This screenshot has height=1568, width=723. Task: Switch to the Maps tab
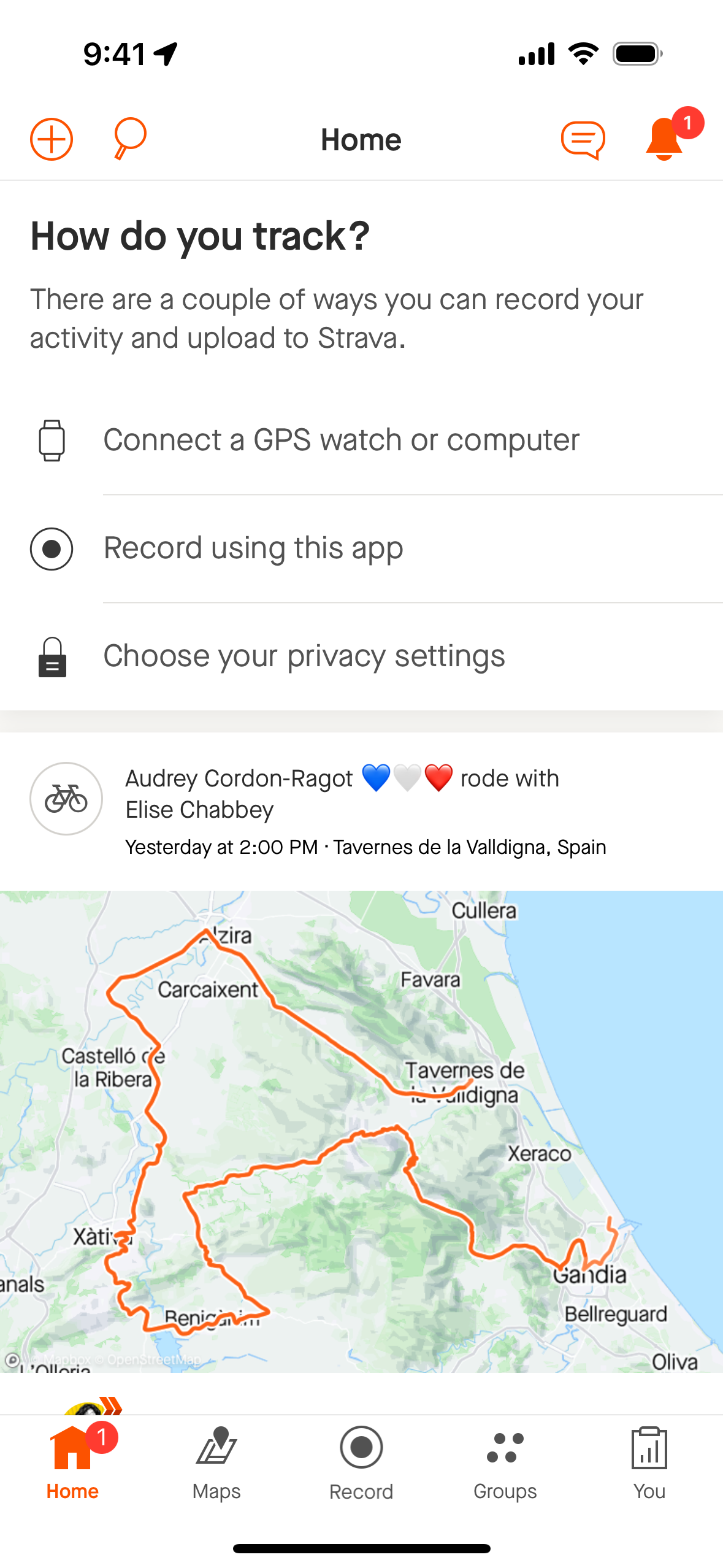coord(216,1463)
